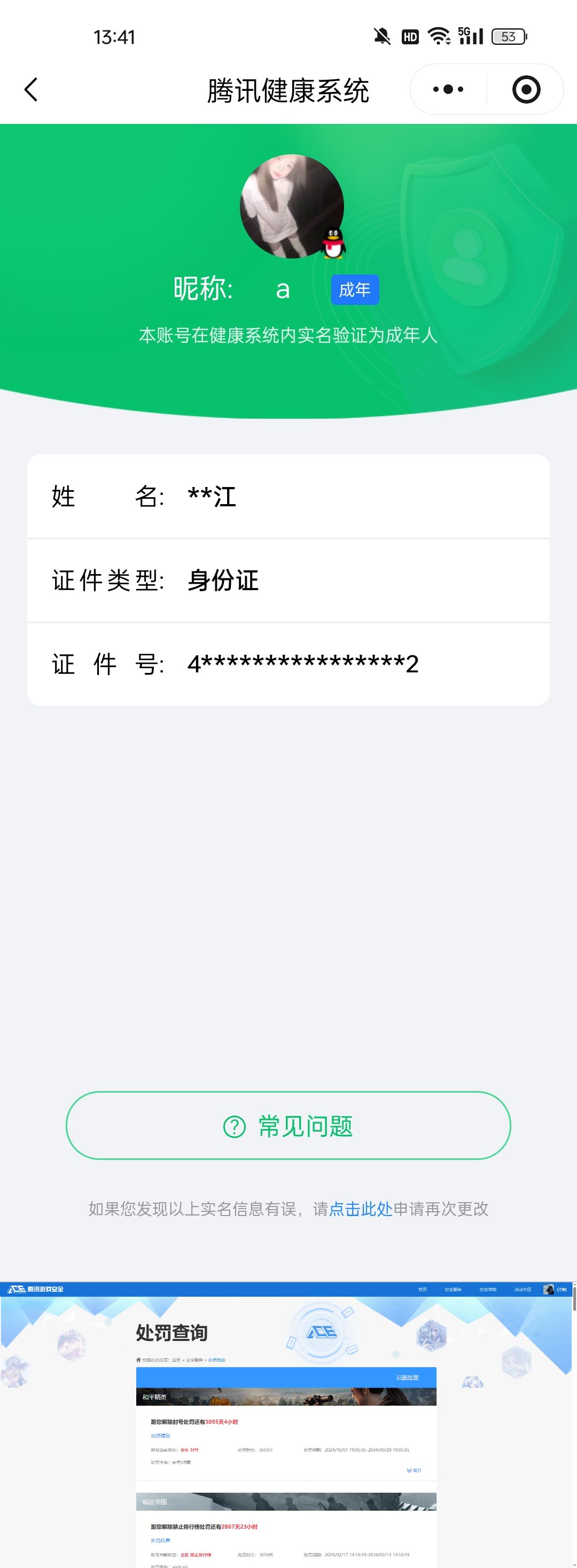The height and width of the screenshot is (1568, 577).
Task: Expand the 和平精英 penalty details via 展开
Action: click(415, 1470)
